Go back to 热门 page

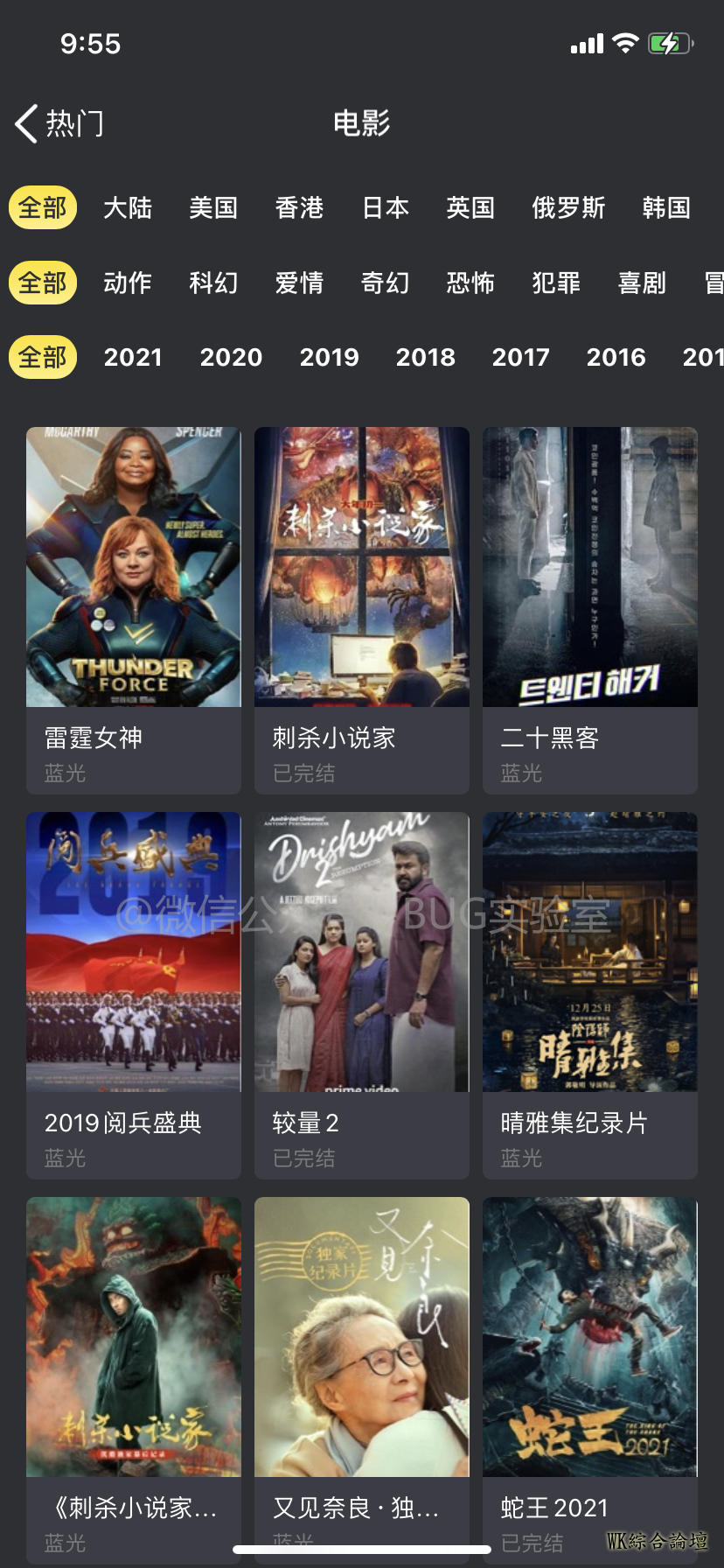[59, 123]
